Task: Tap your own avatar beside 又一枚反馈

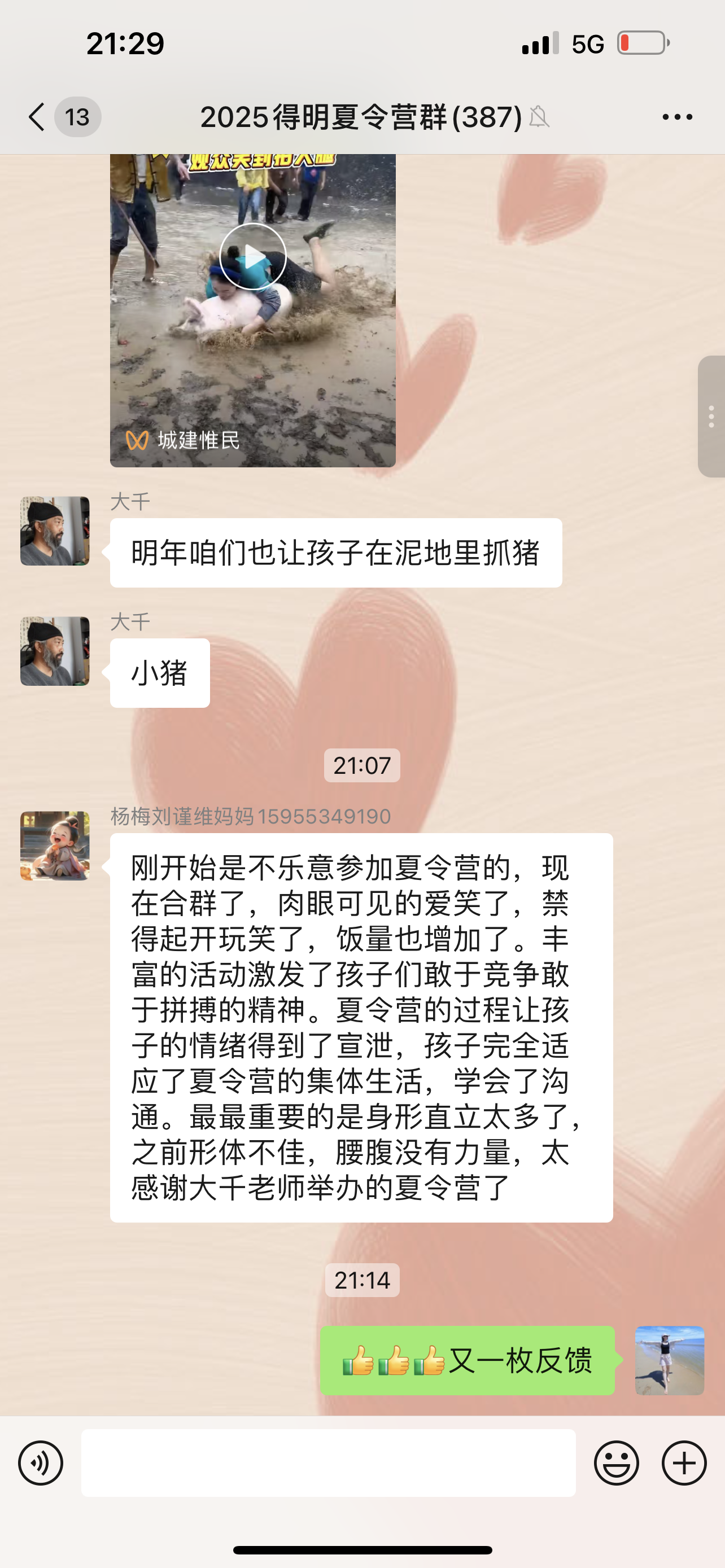Action: [670, 1360]
